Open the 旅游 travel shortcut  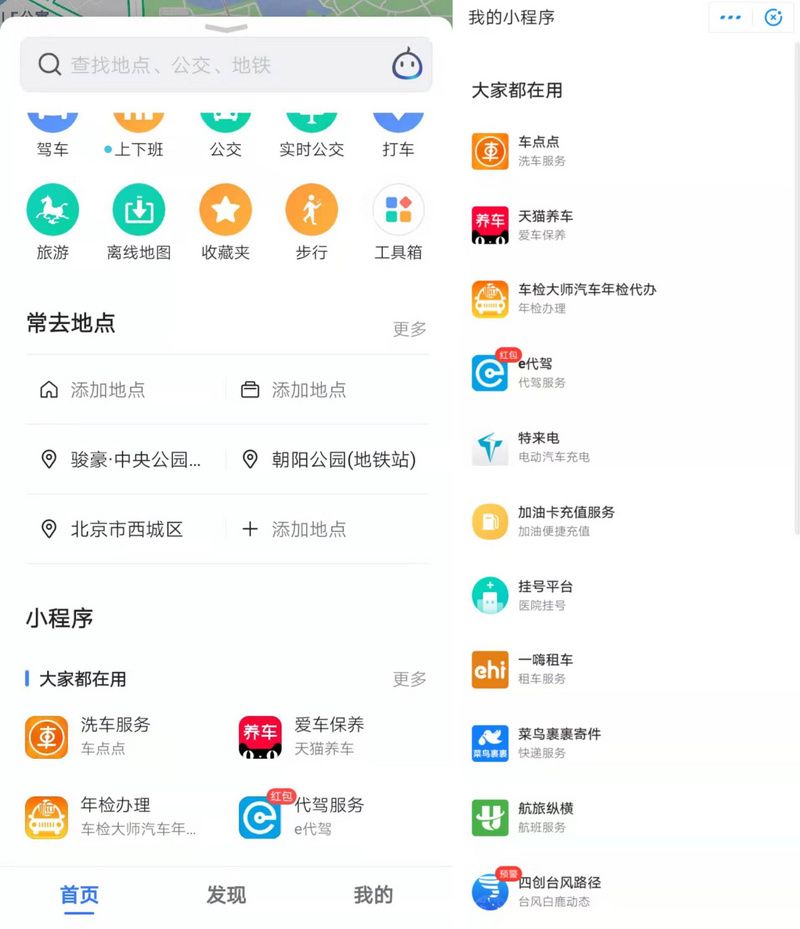(x=53, y=221)
